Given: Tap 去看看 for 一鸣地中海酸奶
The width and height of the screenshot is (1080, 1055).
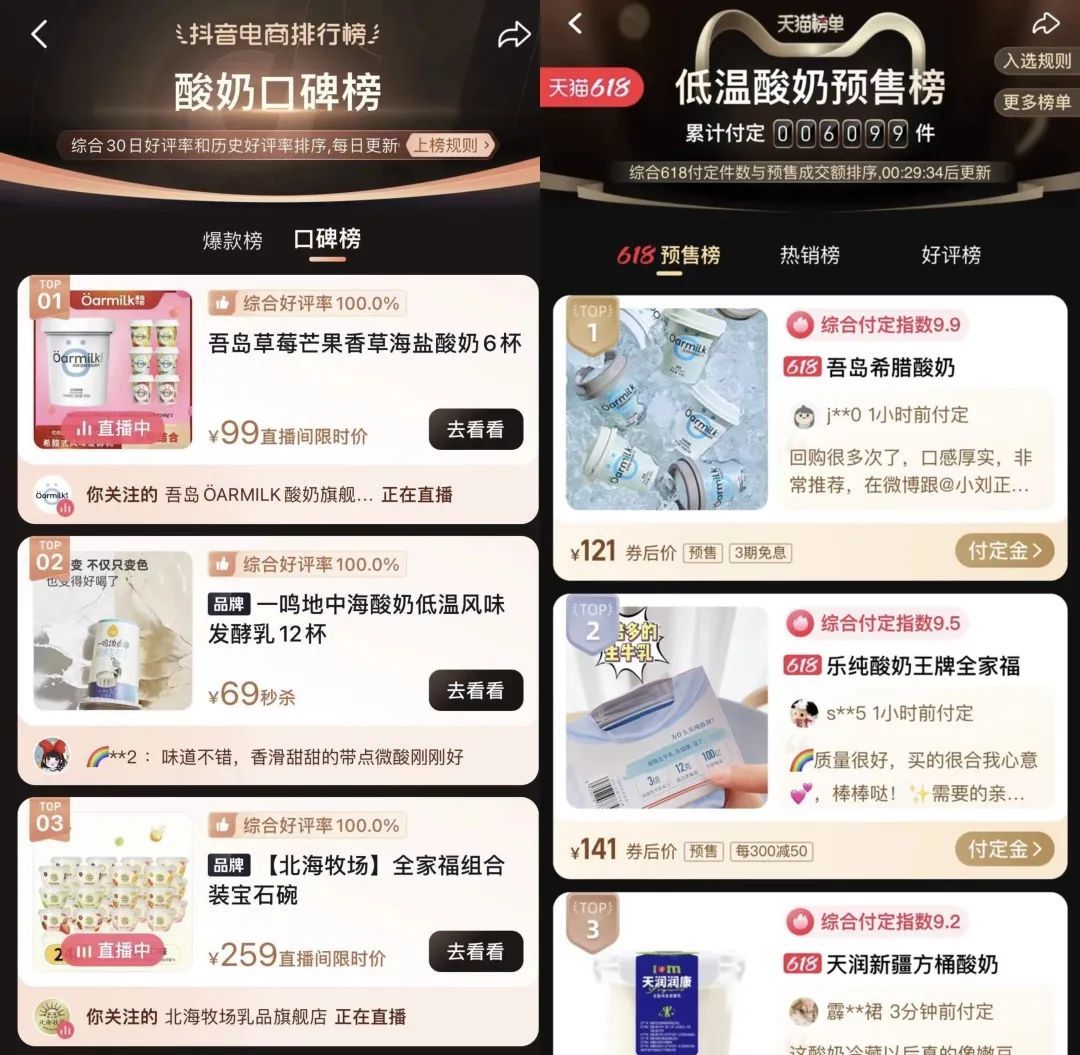Looking at the screenshot, I should [x=475, y=690].
